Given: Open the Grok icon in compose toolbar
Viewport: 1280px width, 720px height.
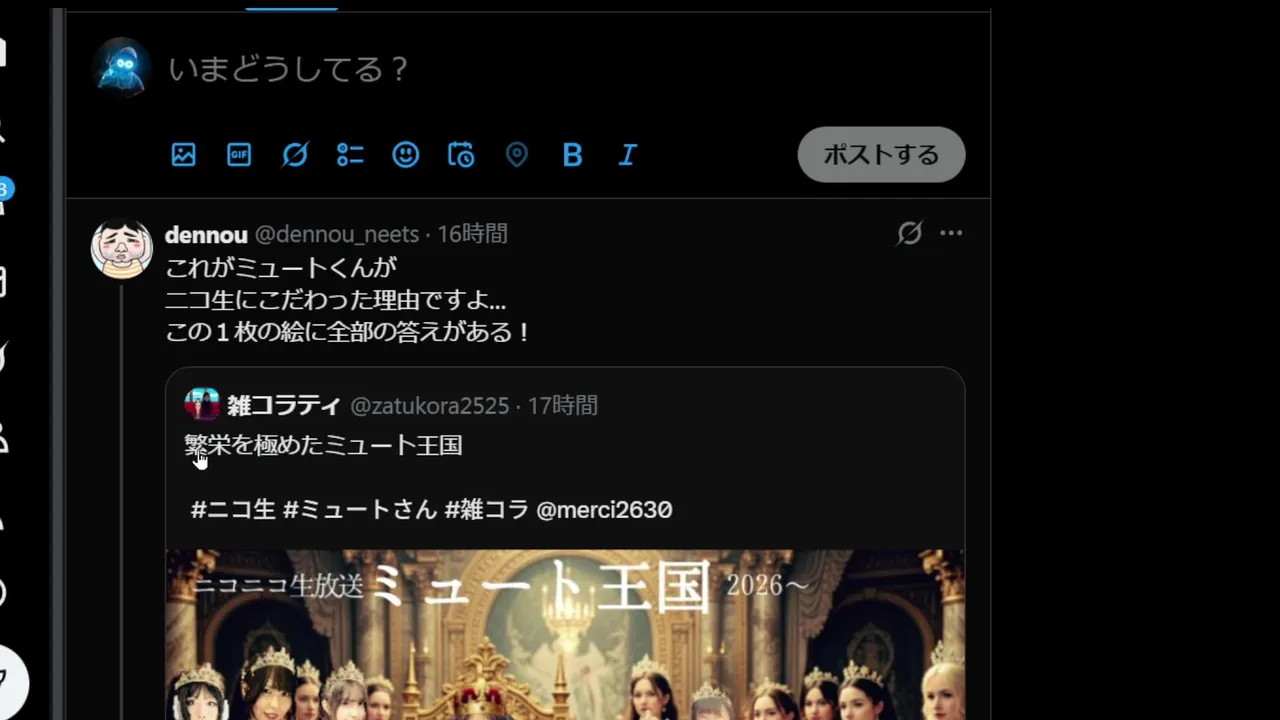Looking at the screenshot, I should (x=295, y=155).
